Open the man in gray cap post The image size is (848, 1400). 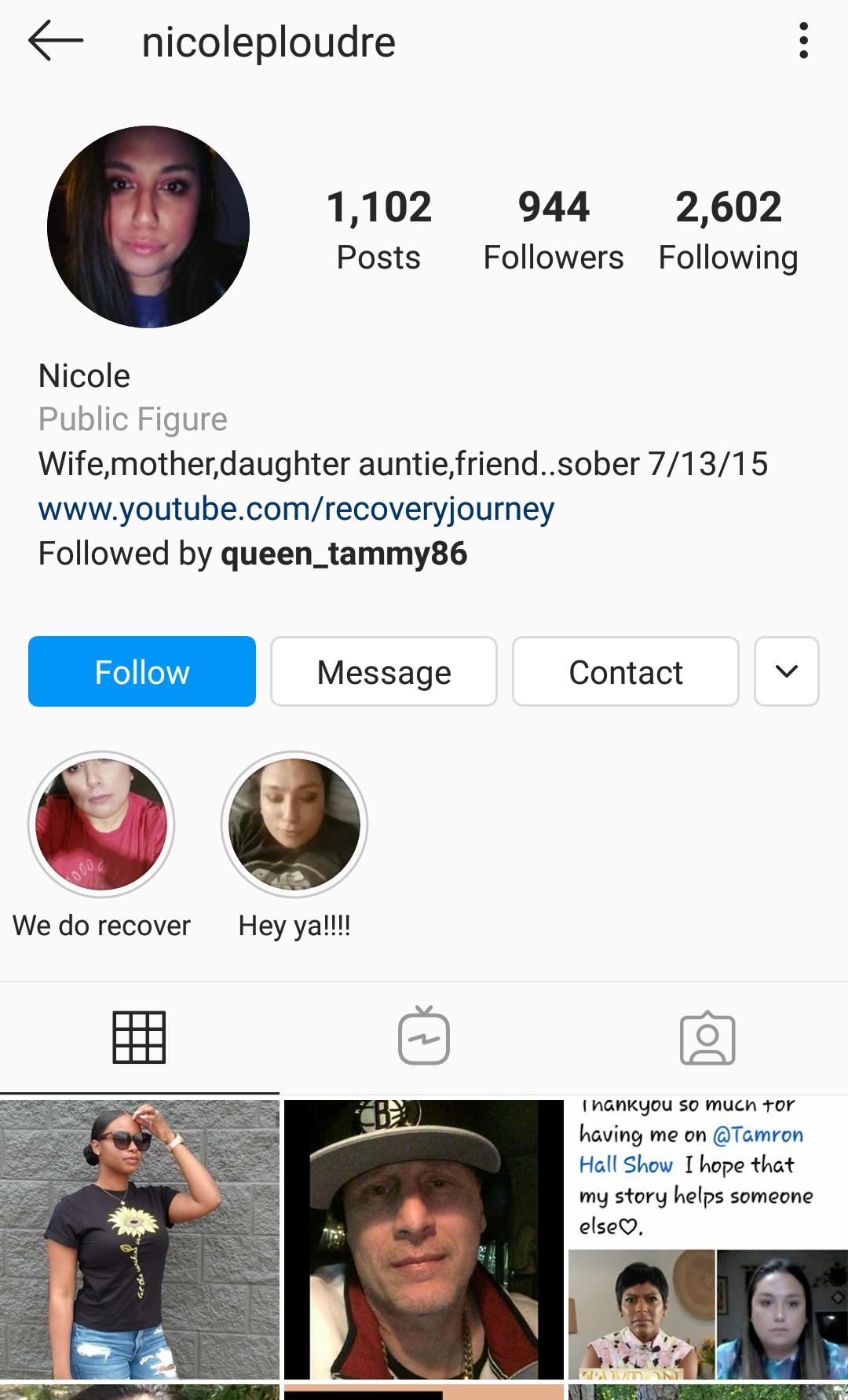(424, 1239)
